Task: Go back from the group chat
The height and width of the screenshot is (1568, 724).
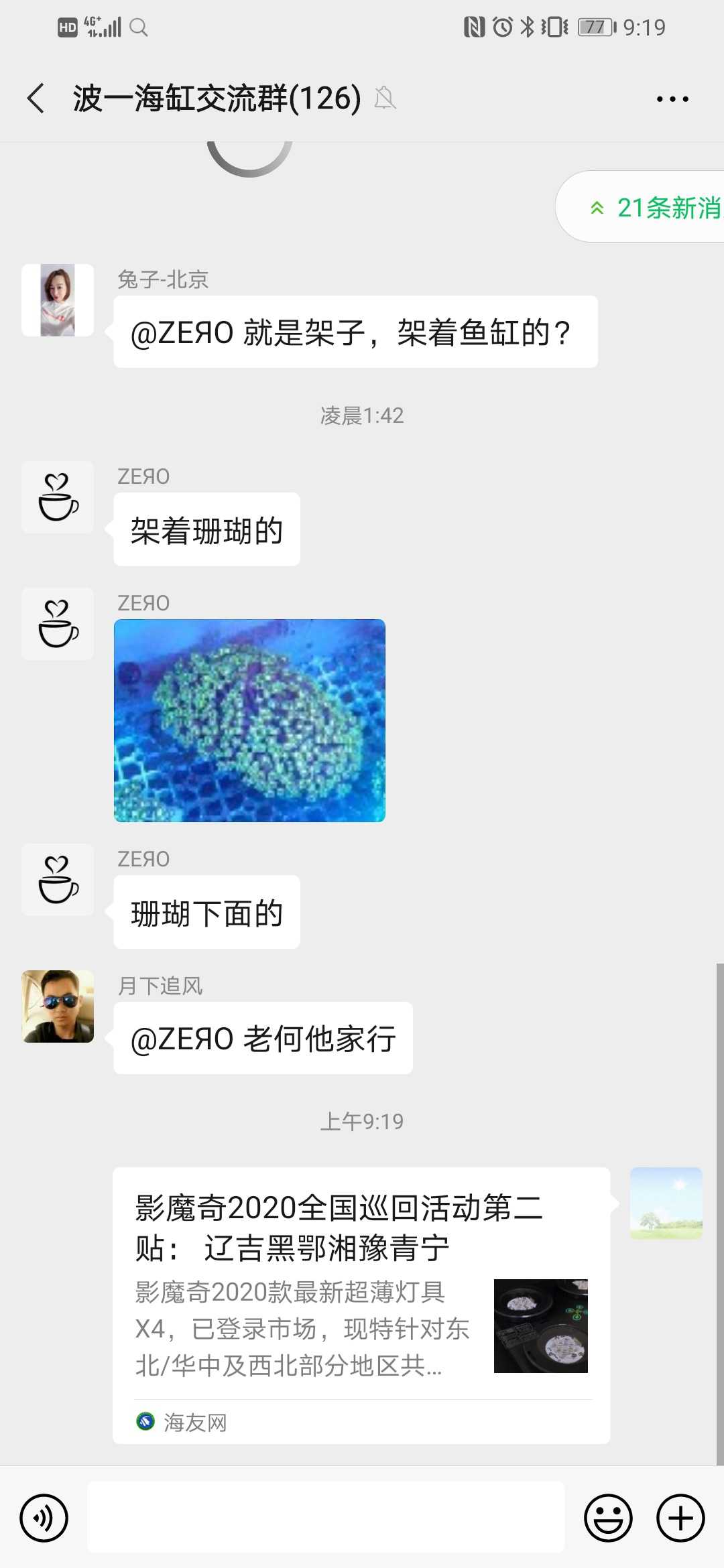Action: [36, 99]
